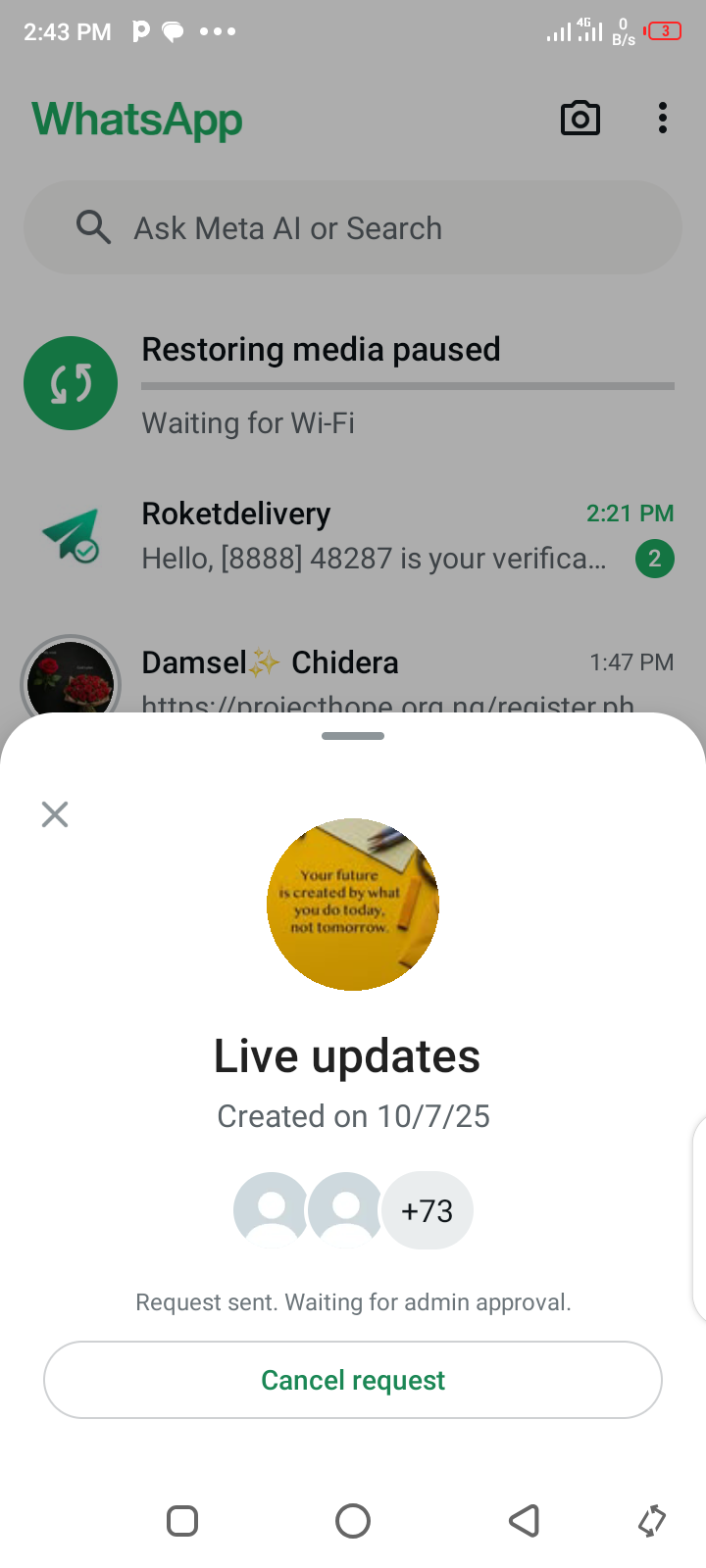The height and width of the screenshot is (1568, 706).
Task: Go to the home screen
Action: (x=353, y=1521)
